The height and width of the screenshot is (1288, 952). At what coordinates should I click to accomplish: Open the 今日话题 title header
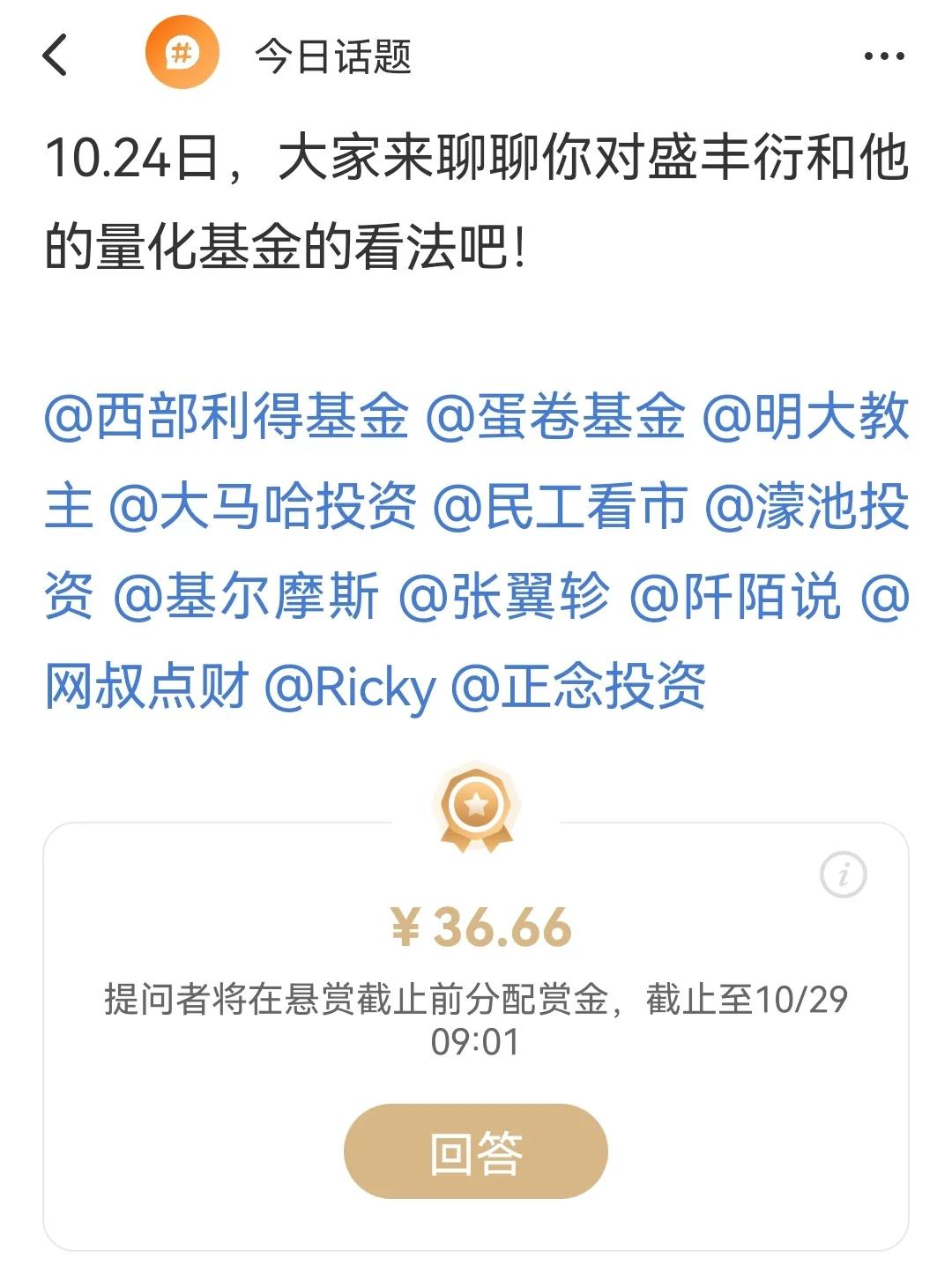click(335, 55)
